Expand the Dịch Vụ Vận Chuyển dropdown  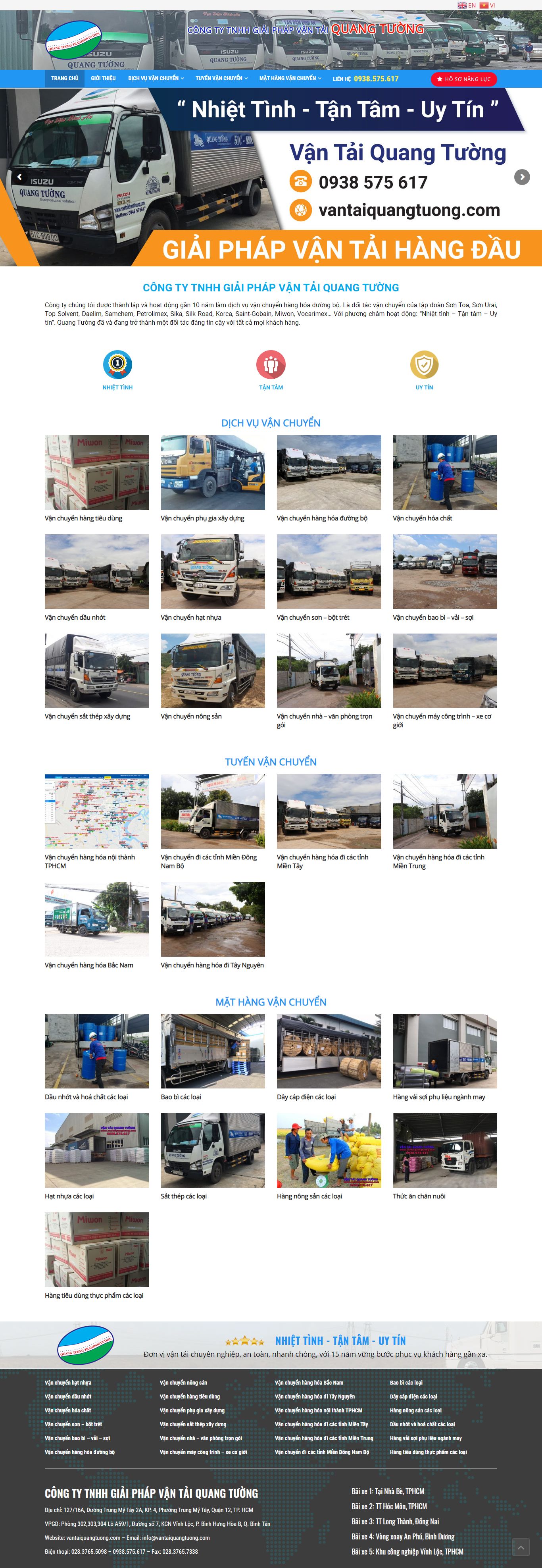pos(156,79)
